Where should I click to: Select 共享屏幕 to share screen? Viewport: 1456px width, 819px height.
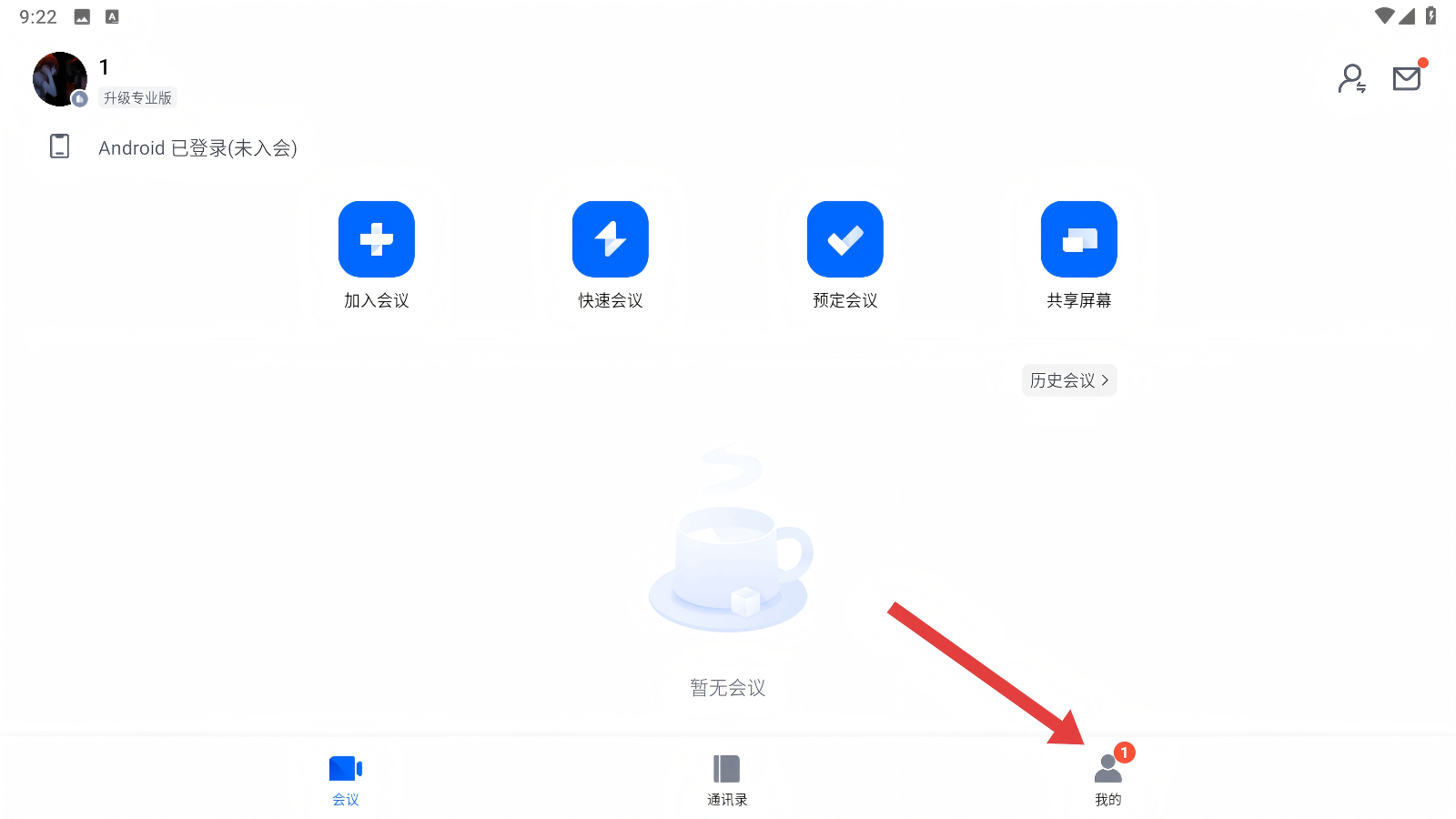tap(1078, 239)
